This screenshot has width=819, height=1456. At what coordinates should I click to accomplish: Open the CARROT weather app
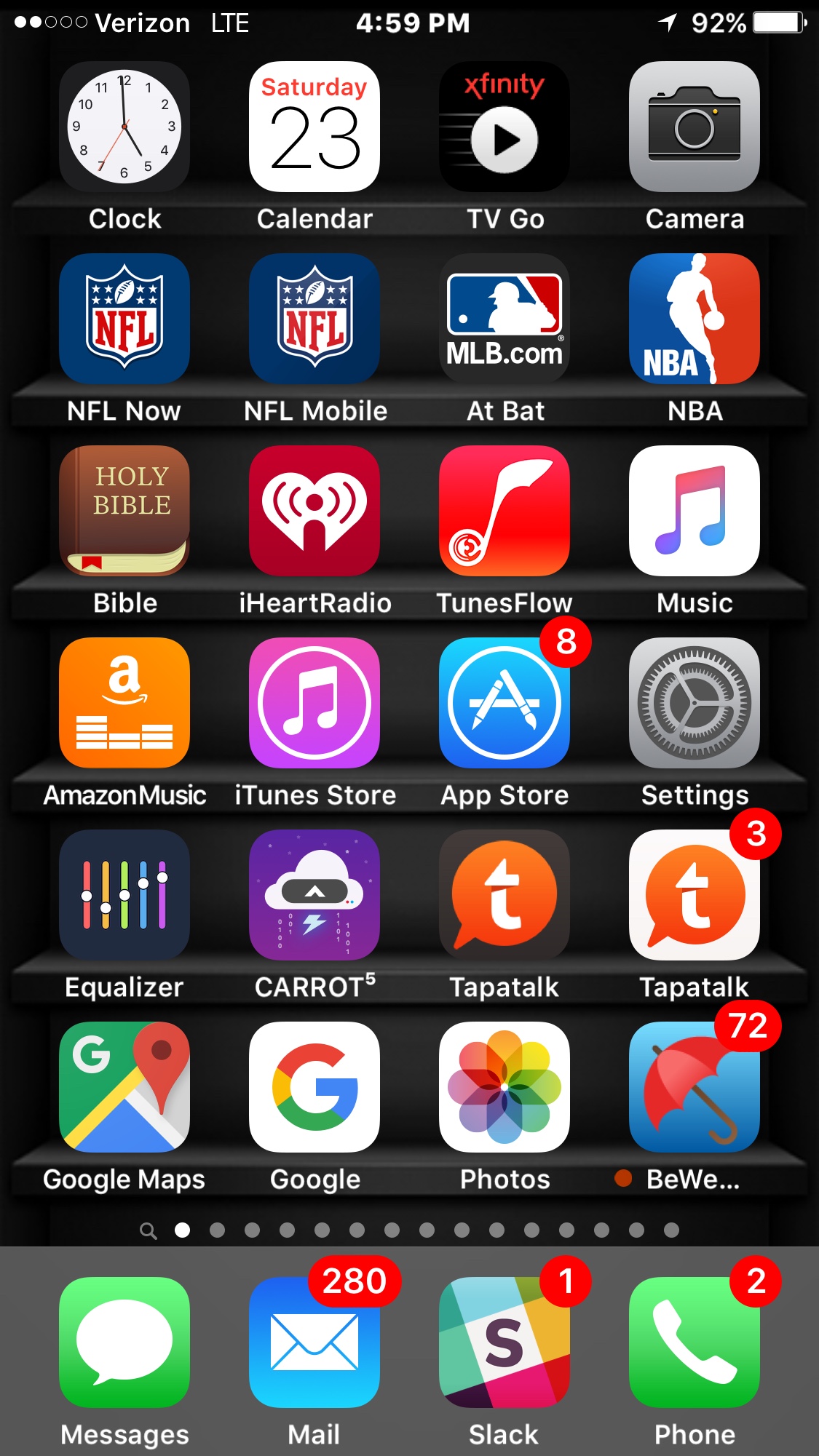[314, 895]
